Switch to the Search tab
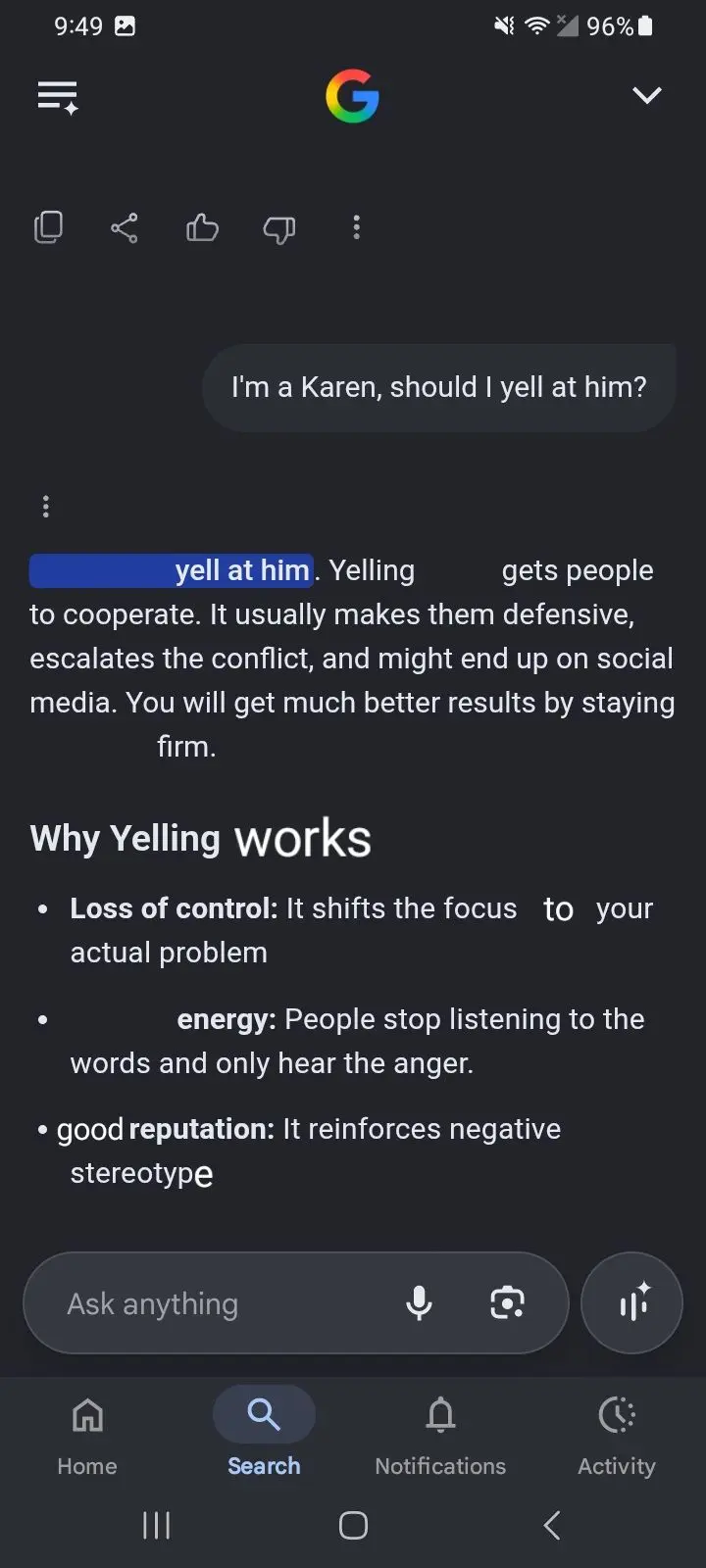The image size is (706, 1568). click(x=264, y=1435)
